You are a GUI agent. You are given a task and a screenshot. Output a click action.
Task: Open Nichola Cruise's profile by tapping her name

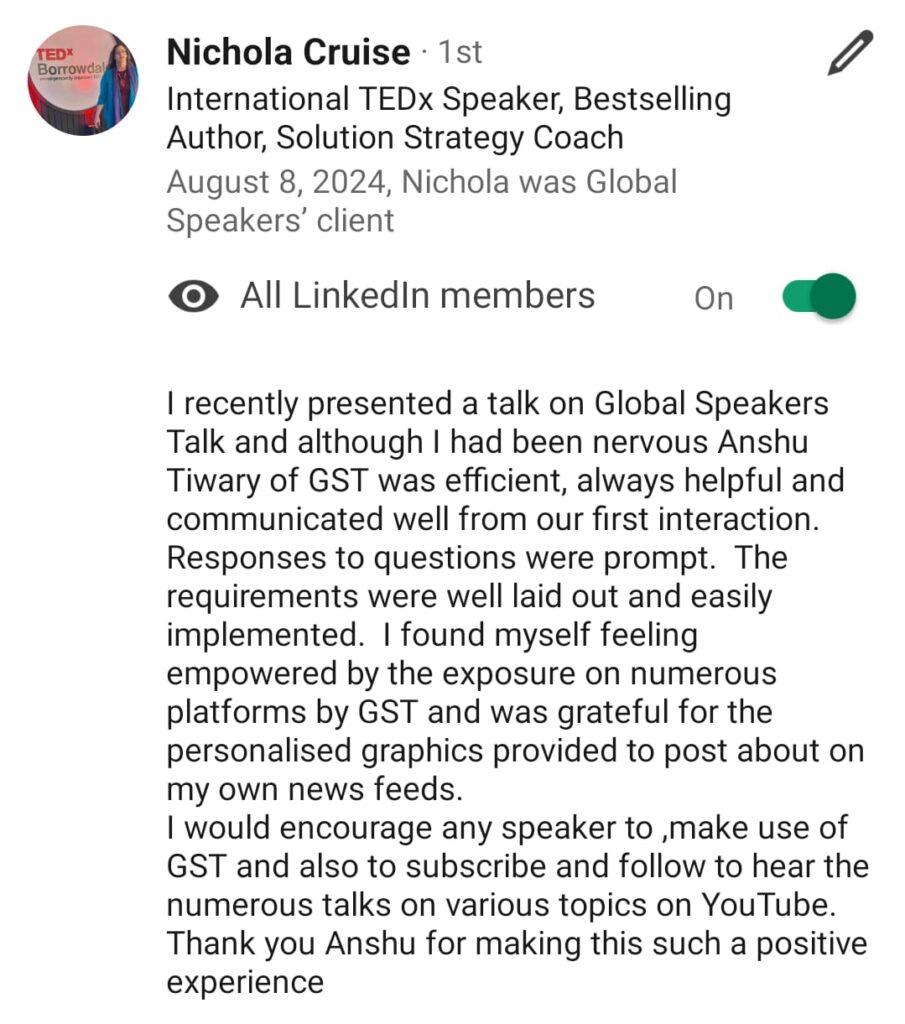(x=288, y=52)
